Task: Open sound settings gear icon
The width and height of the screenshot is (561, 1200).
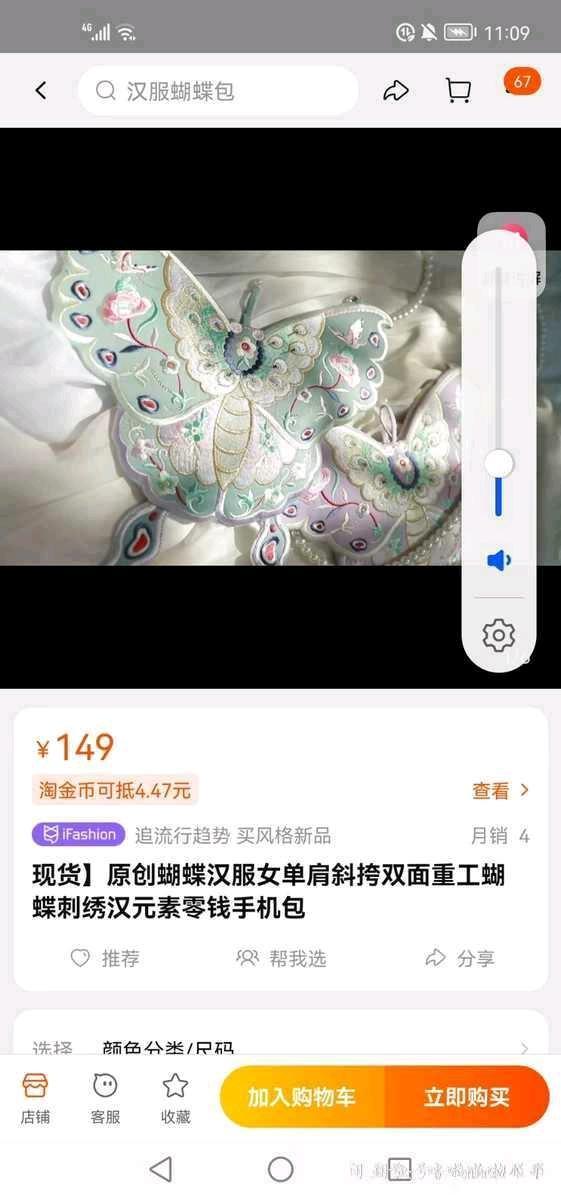Action: coord(498,634)
